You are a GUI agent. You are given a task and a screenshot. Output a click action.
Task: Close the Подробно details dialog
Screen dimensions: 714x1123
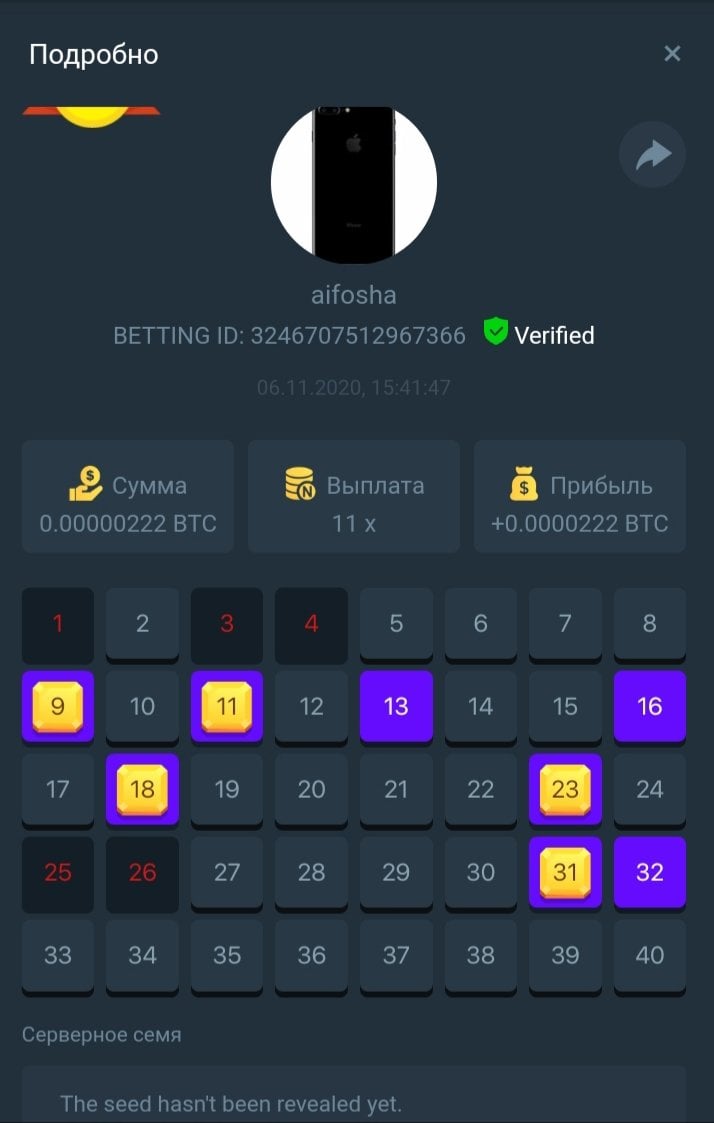(672, 54)
